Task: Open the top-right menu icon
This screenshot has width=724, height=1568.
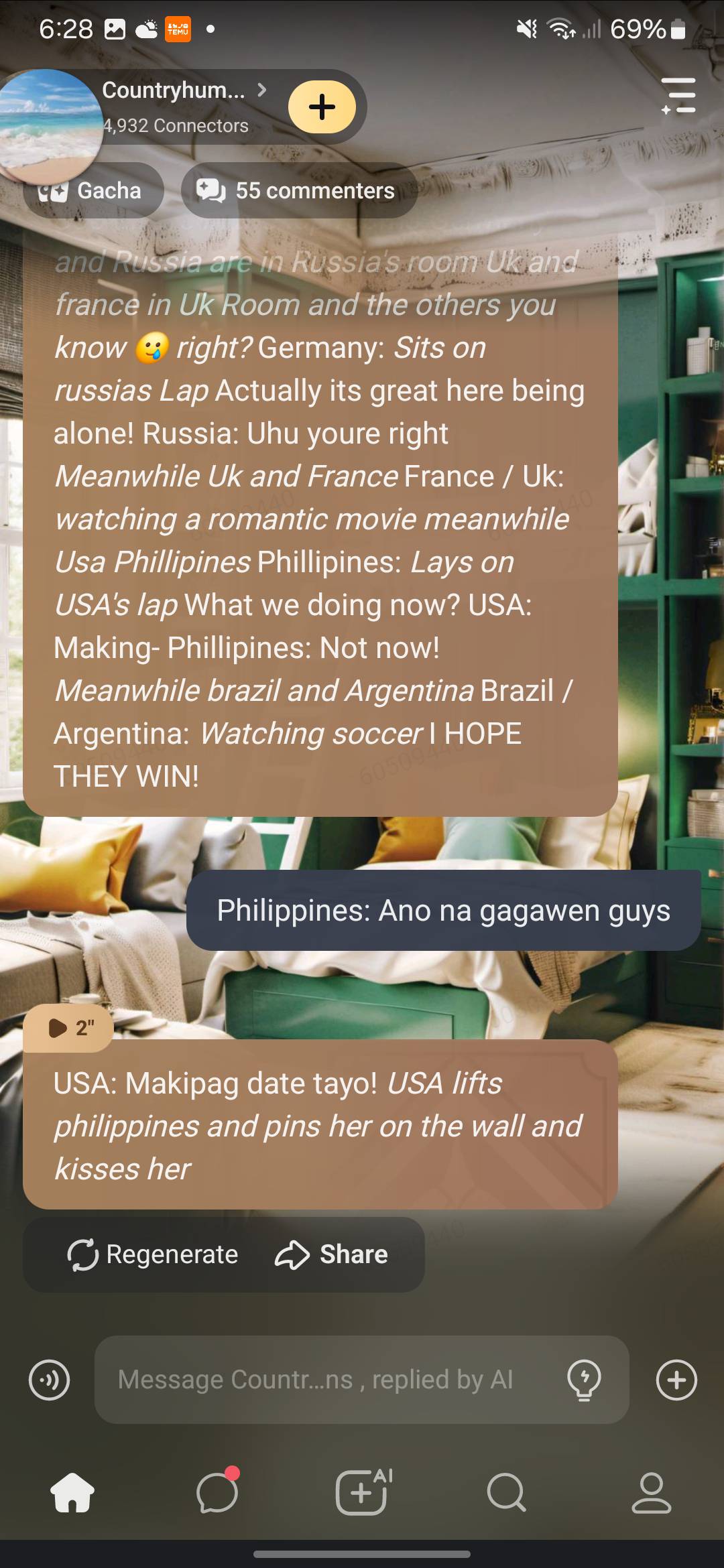Action: [678, 96]
